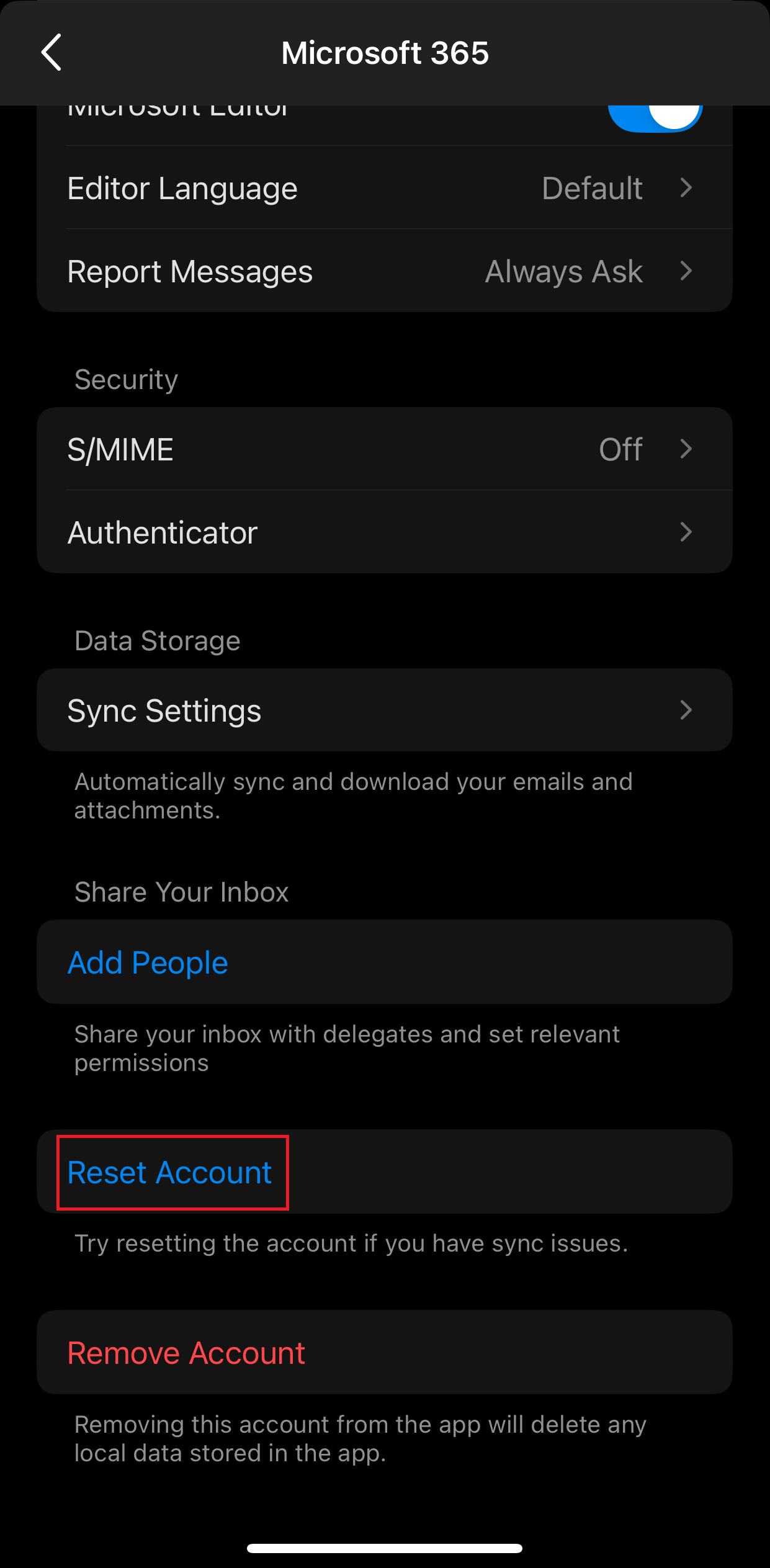This screenshot has width=770, height=1568.
Task: Open the Authenticator settings
Action: [x=385, y=532]
